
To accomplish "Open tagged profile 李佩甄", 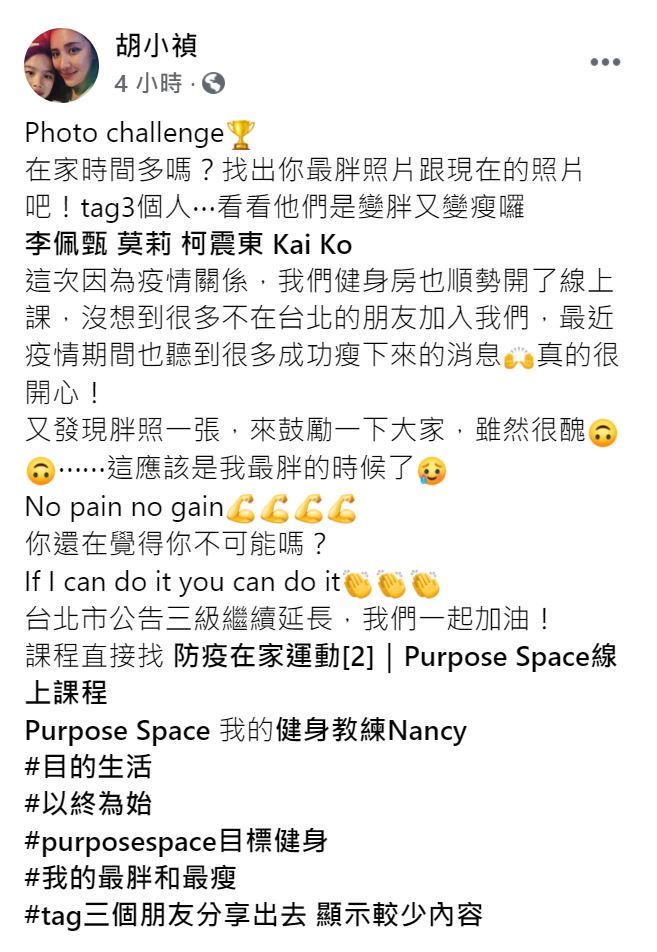I will point(65,246).
